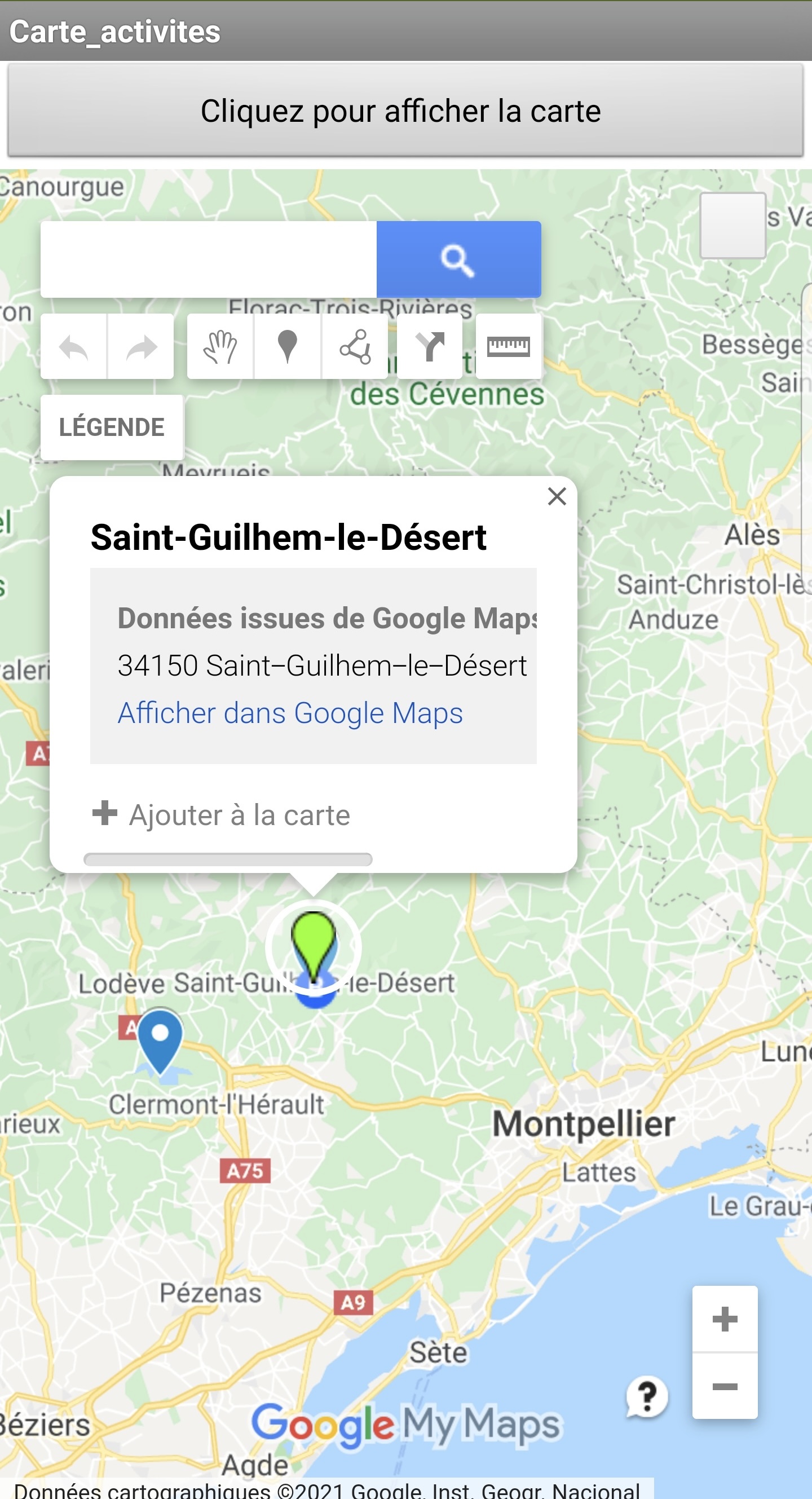Viewport: 812px width, 1499px height.
Task: Undo the last map action
Action: point(74,347)
